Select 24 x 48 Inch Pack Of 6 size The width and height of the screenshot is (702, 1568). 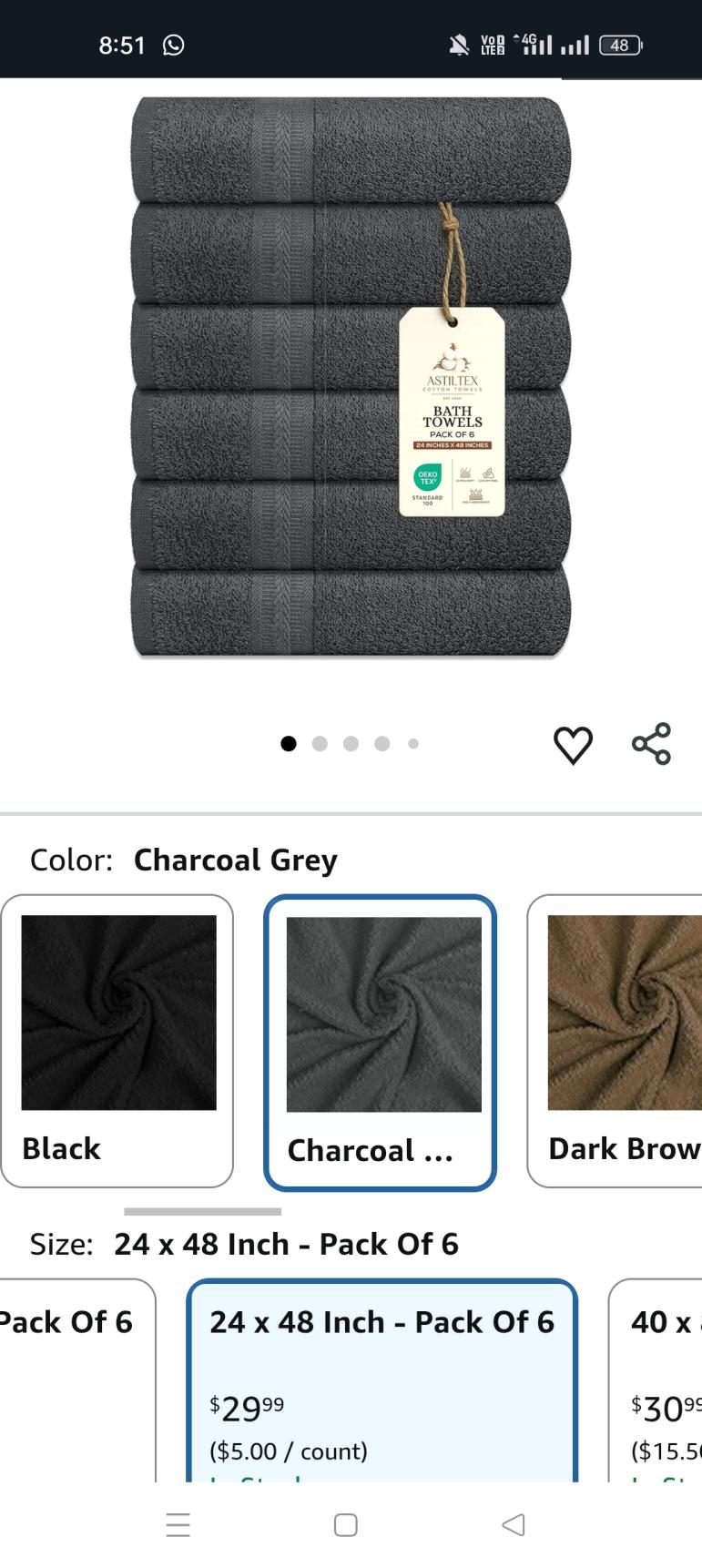tap(382, 1380)
